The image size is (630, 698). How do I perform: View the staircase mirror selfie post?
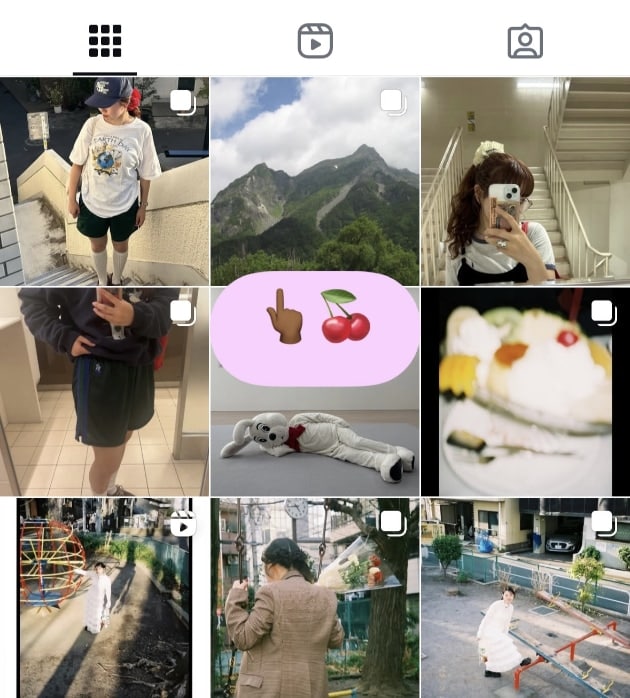(525, 181)
